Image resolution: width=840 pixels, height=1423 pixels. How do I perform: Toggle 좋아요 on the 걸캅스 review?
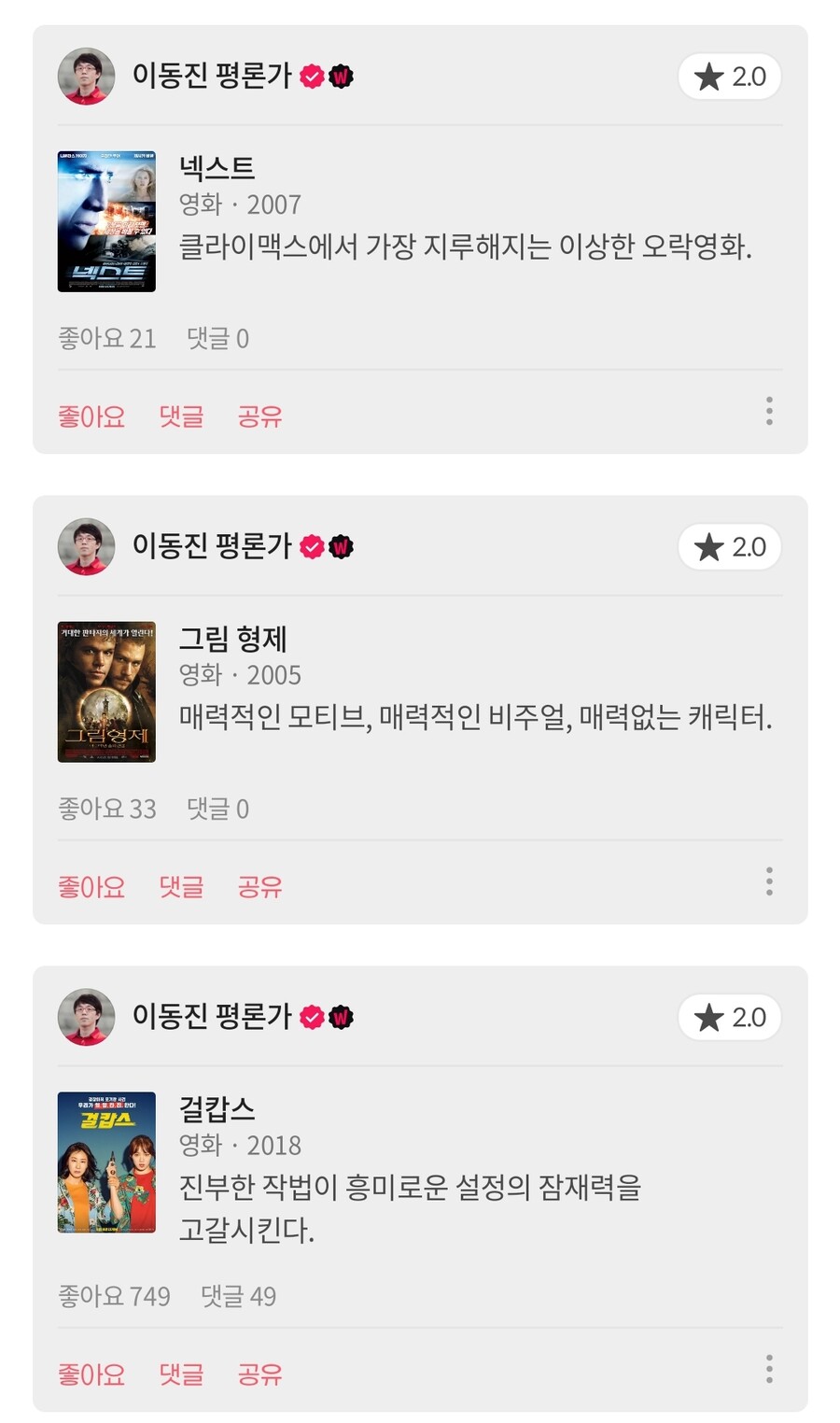pos(91,1374)
